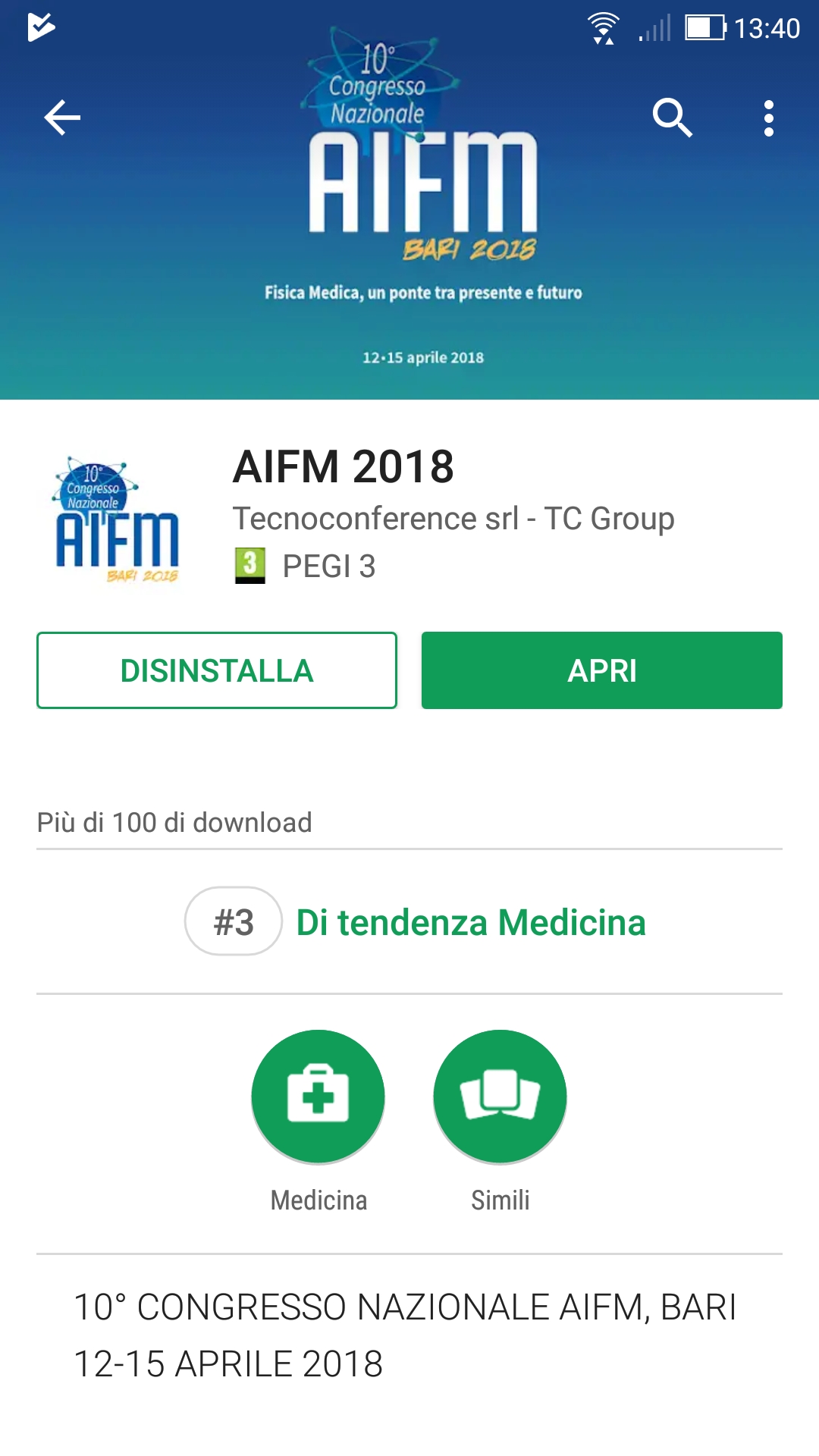Expand the congress description text

tap(405, 1335)
